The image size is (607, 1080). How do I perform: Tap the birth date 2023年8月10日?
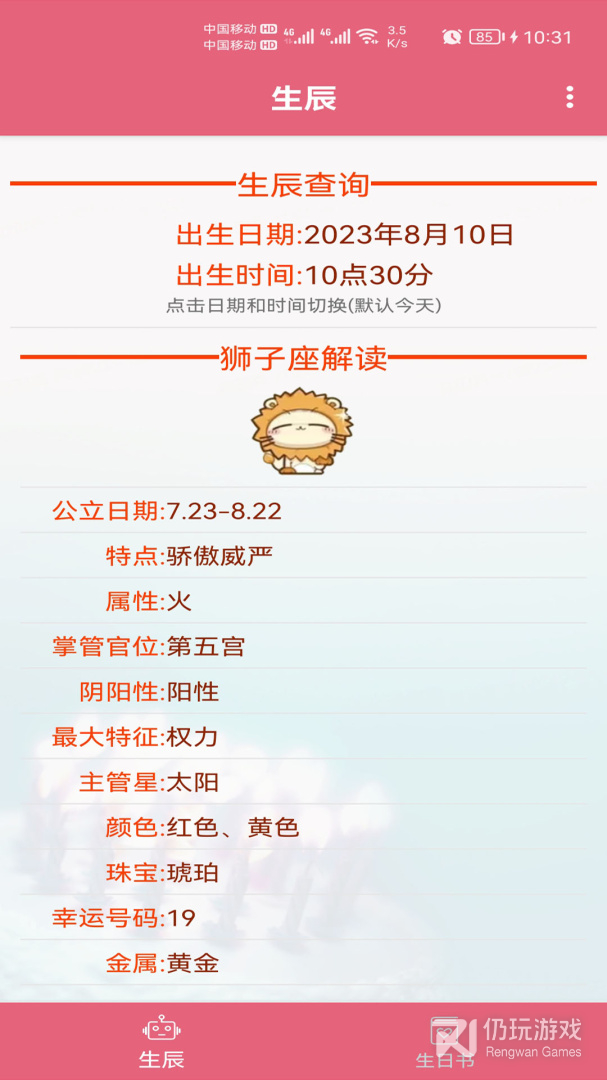coord(408,235)
